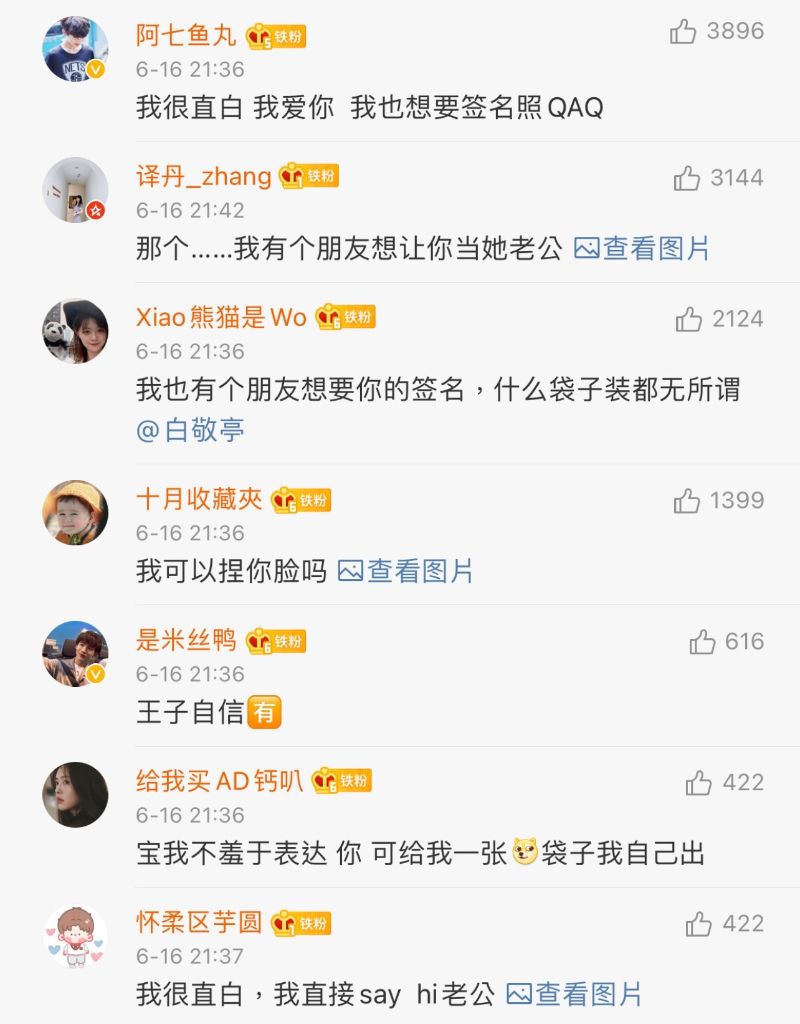Image resolution: width=800 pixels, height=1024 pixels.
Task: Open the @白敬亭 mention link
Action: pyautogui.click(x=191, y=431)
